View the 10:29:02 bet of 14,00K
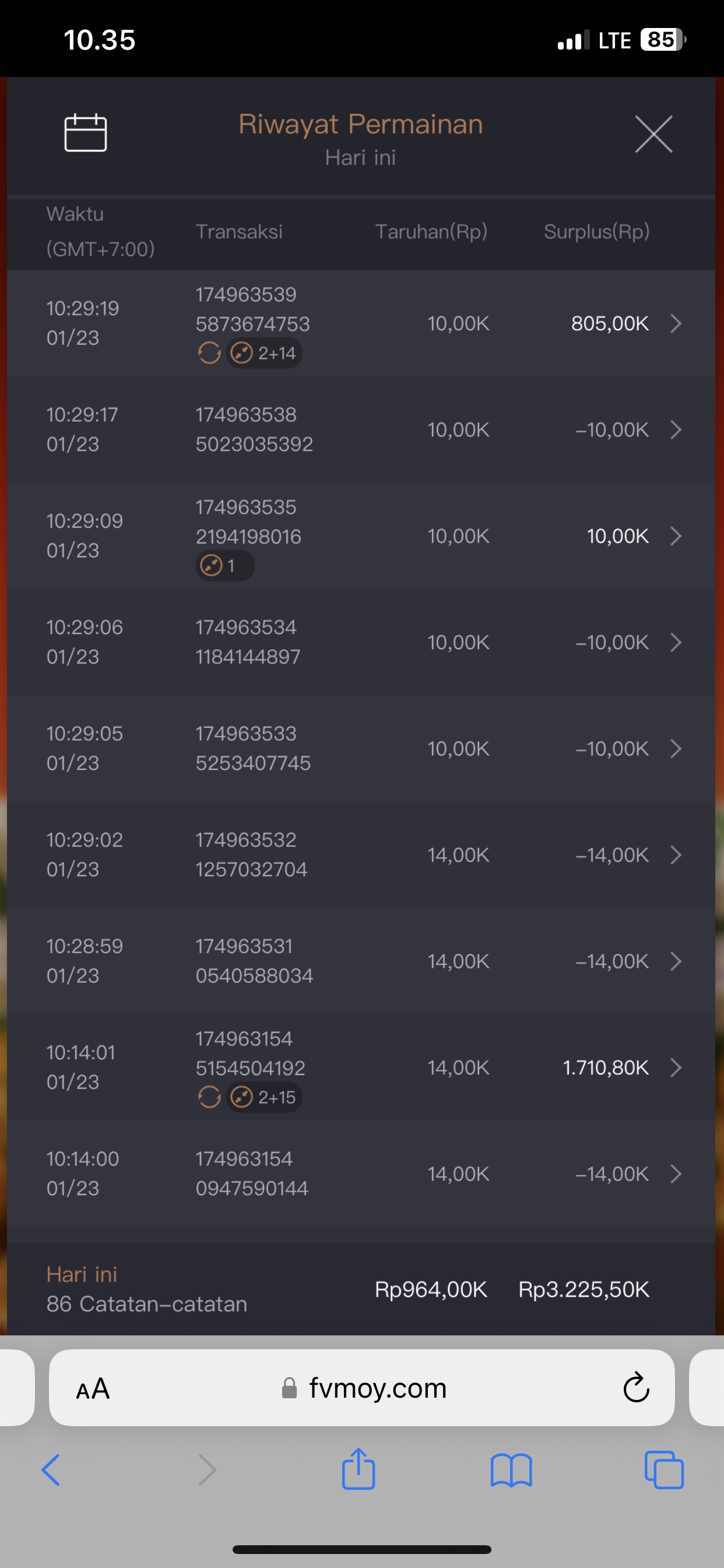The height and width of the screenshot is (1568, 724). pyautogui.click(x=676, y=855)
